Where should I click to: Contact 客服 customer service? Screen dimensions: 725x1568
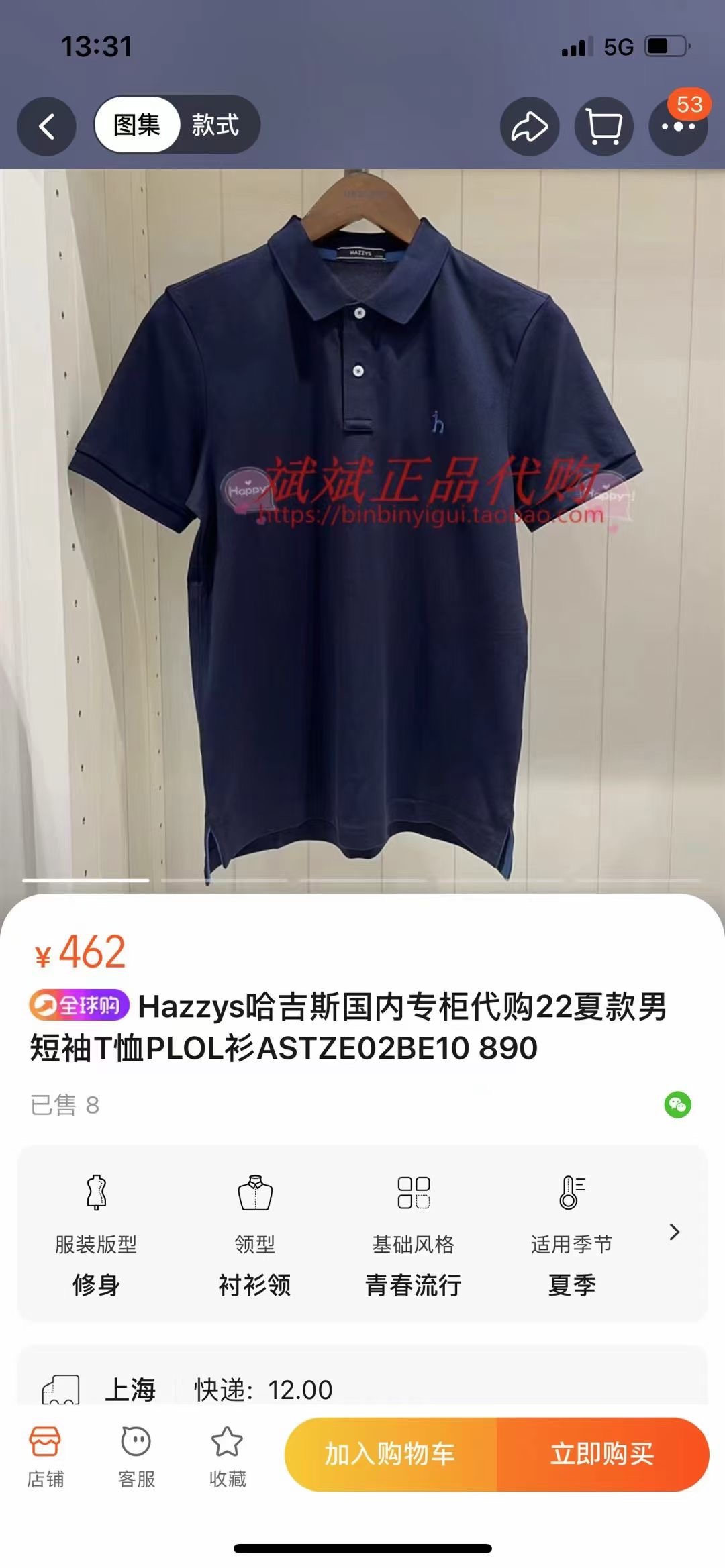tap(136, 1455)
